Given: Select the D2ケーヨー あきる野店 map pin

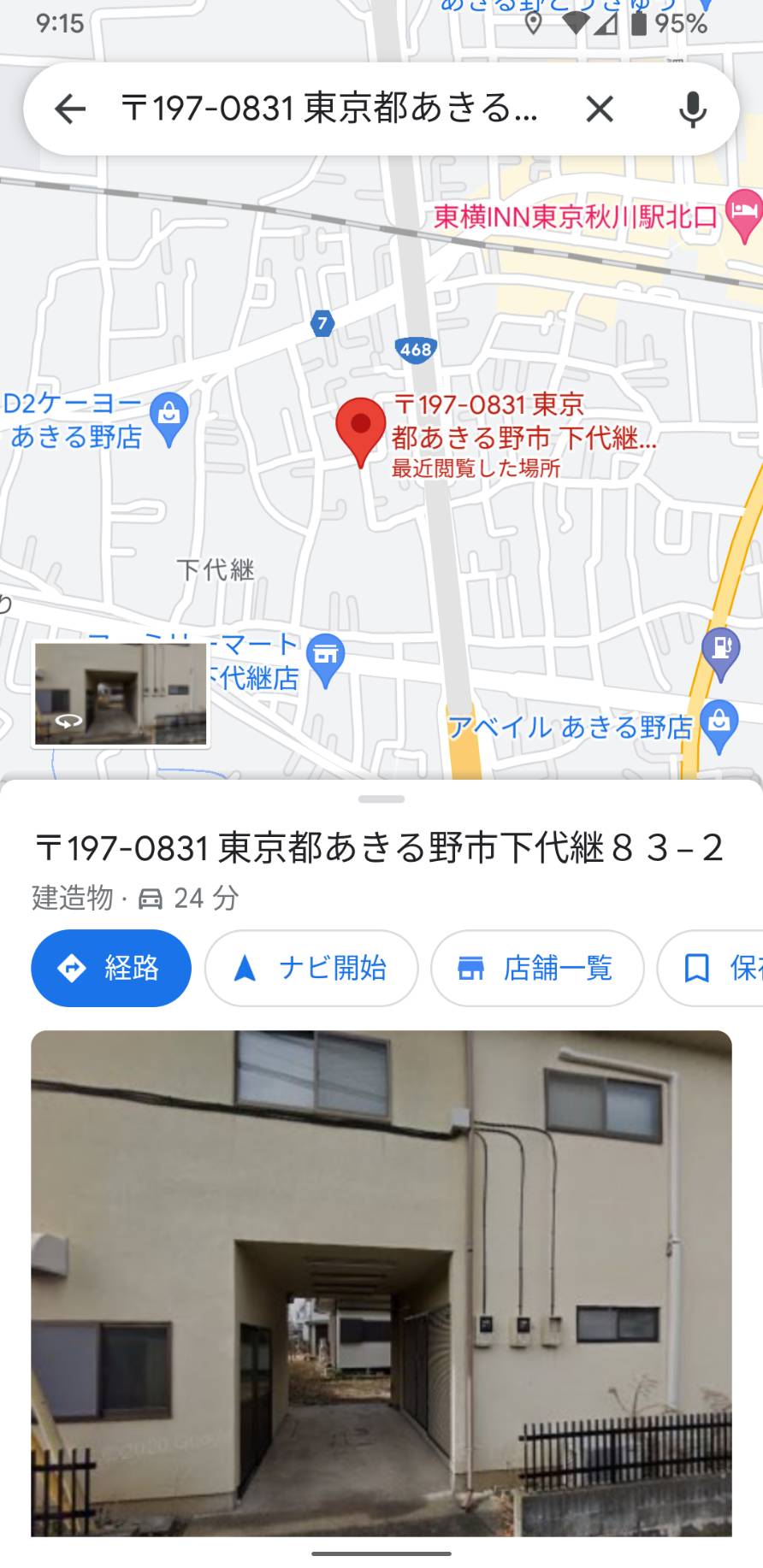Looking at the screenshot, I should [x=169, y=420].
